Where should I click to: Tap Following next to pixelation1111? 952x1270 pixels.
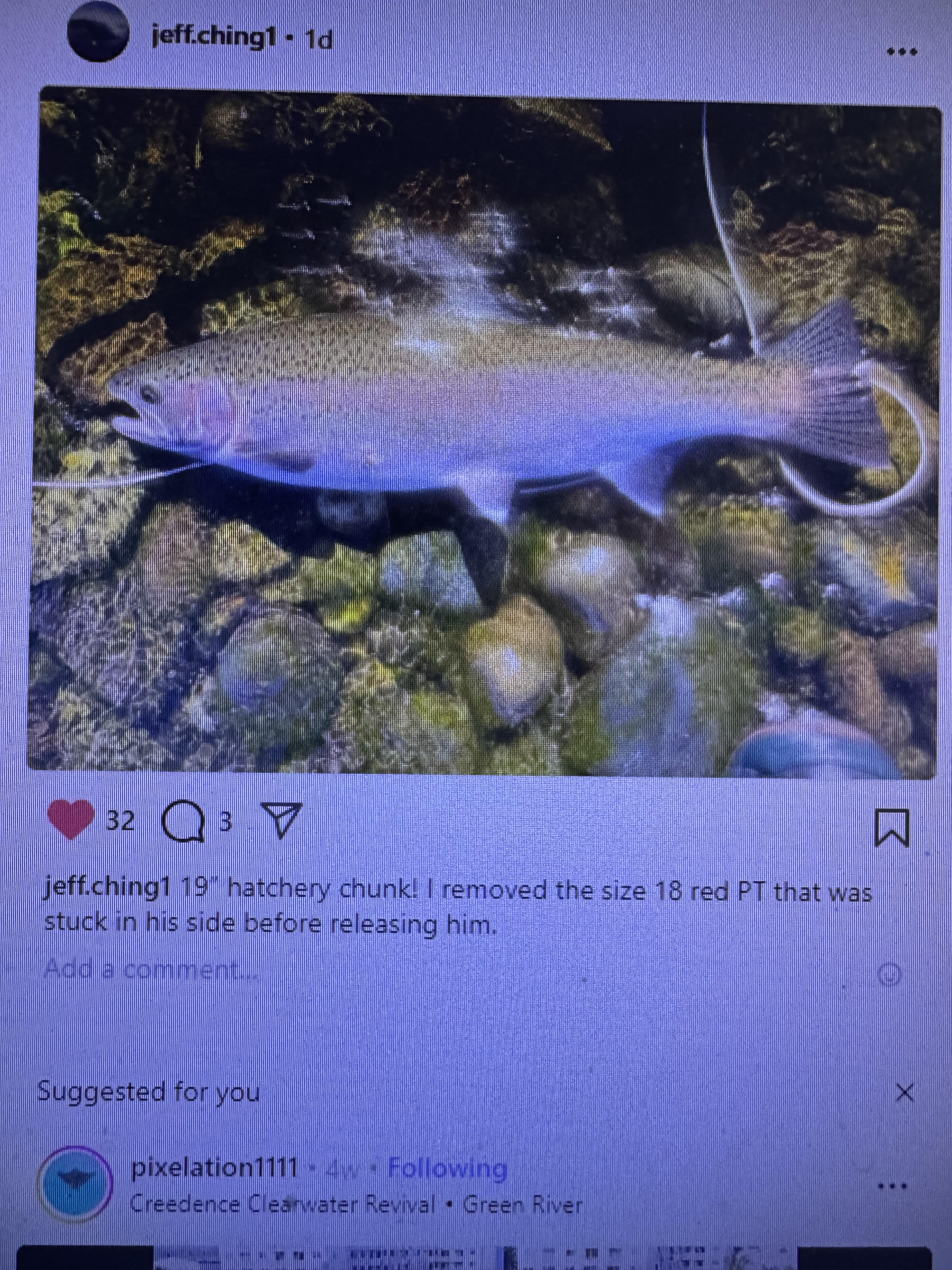click(x=448, y=1167)
